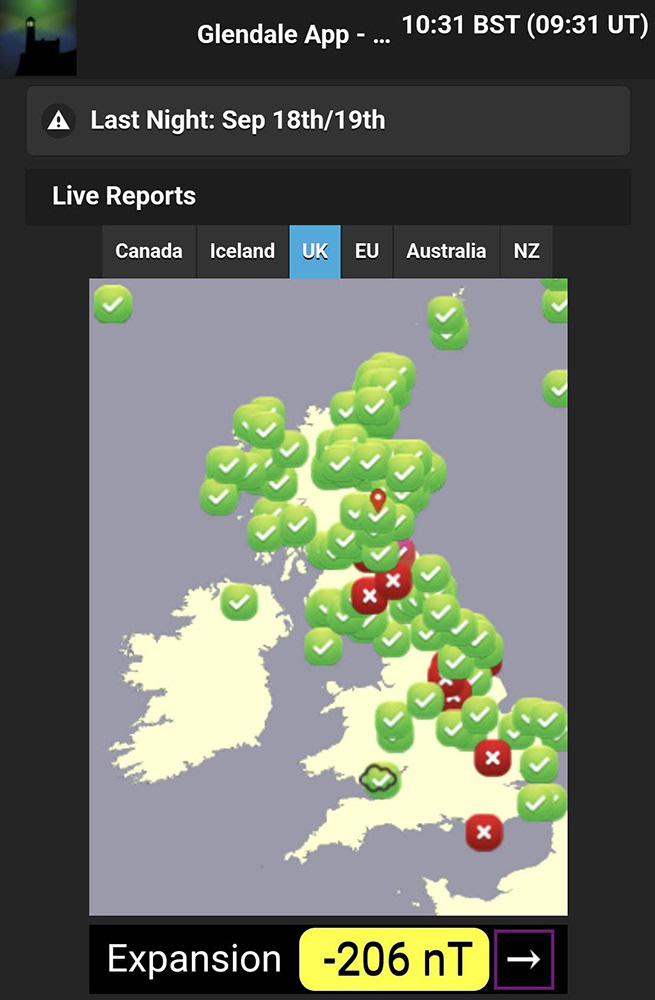Switch to the NZ tab
The height and width of the screenshot is (1000, 655).
[x=526, y=251]
